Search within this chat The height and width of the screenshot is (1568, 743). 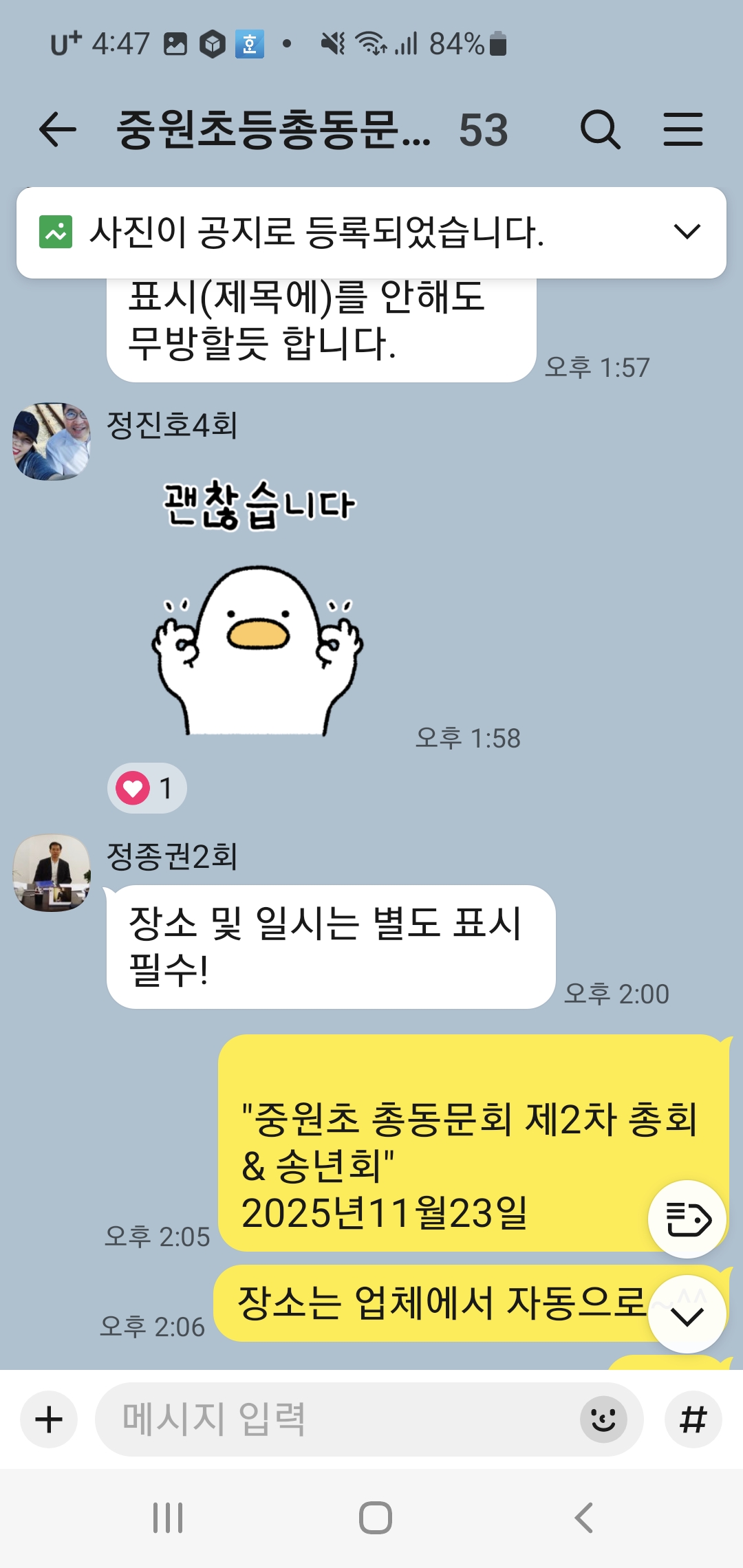[600, 130]
